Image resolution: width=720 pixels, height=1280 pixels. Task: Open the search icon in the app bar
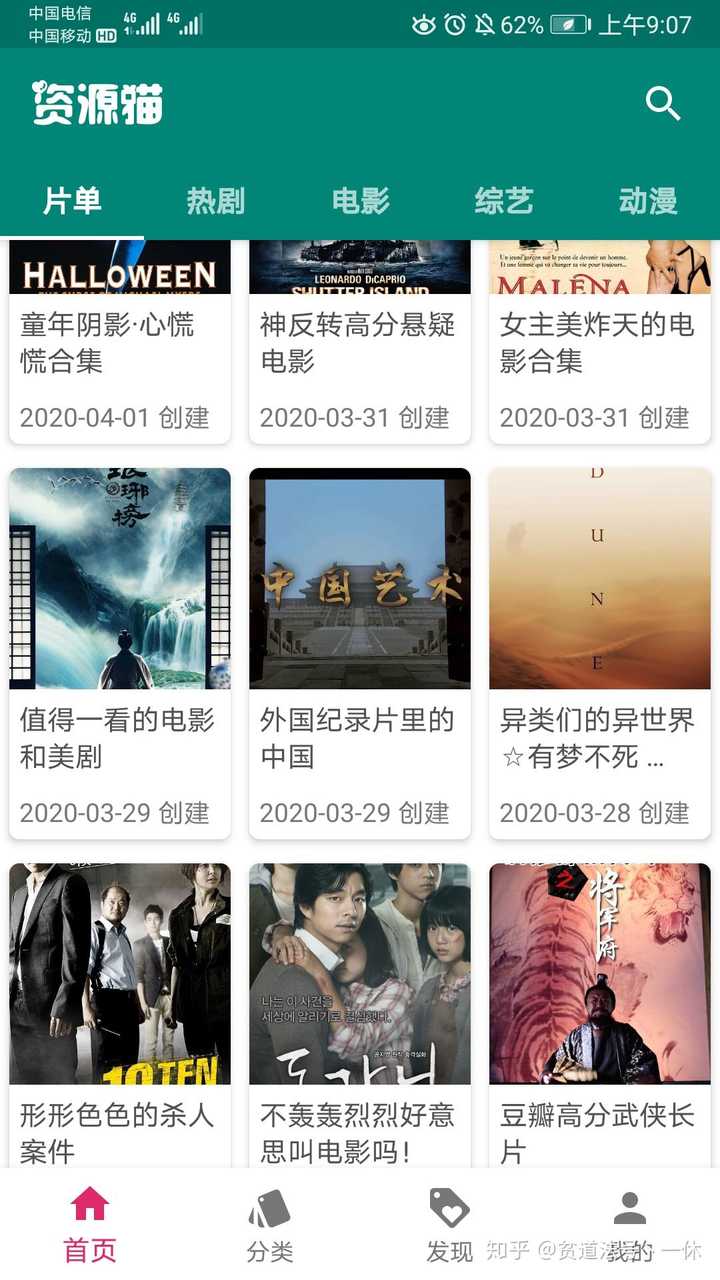coord(663,103)
